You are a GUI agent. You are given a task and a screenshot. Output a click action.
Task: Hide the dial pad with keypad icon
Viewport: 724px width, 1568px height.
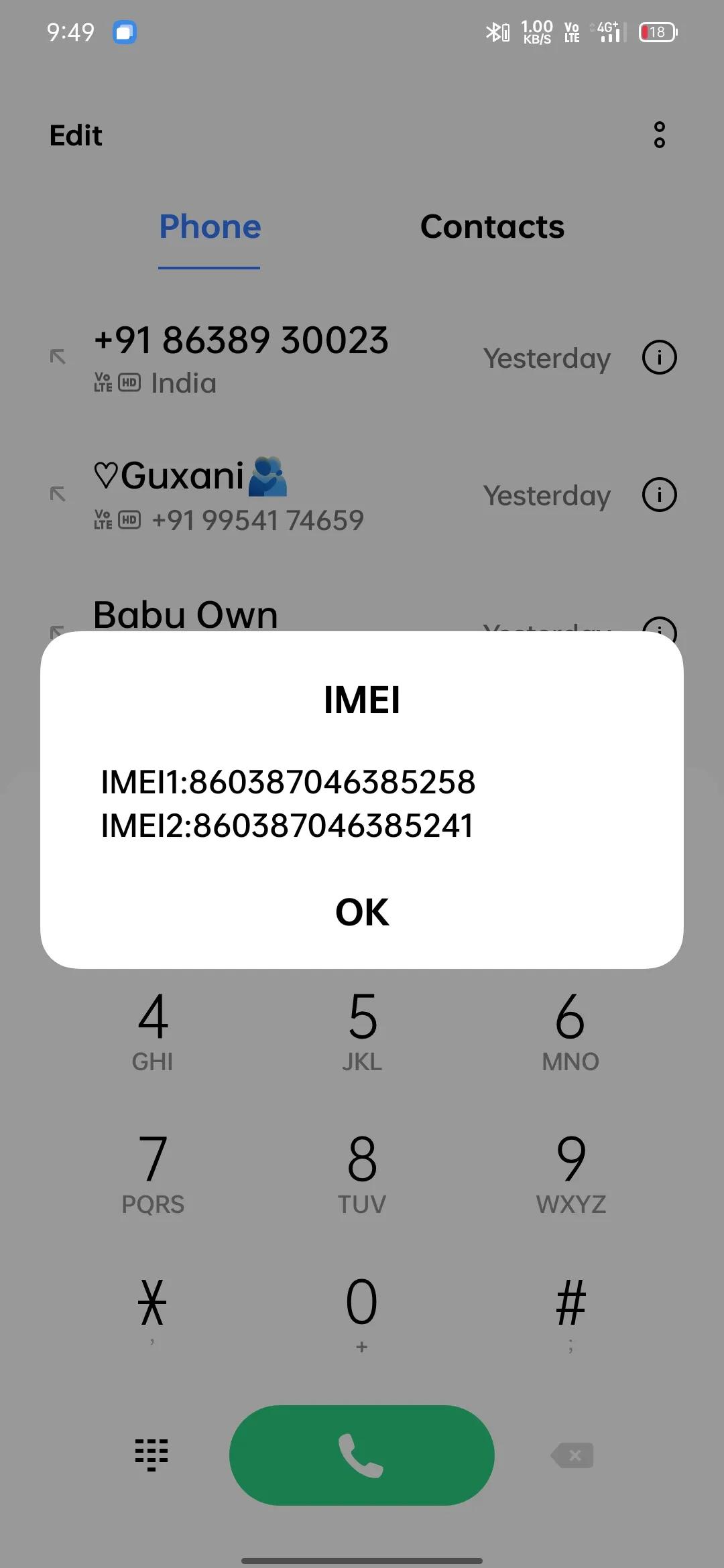point(152,1455)
